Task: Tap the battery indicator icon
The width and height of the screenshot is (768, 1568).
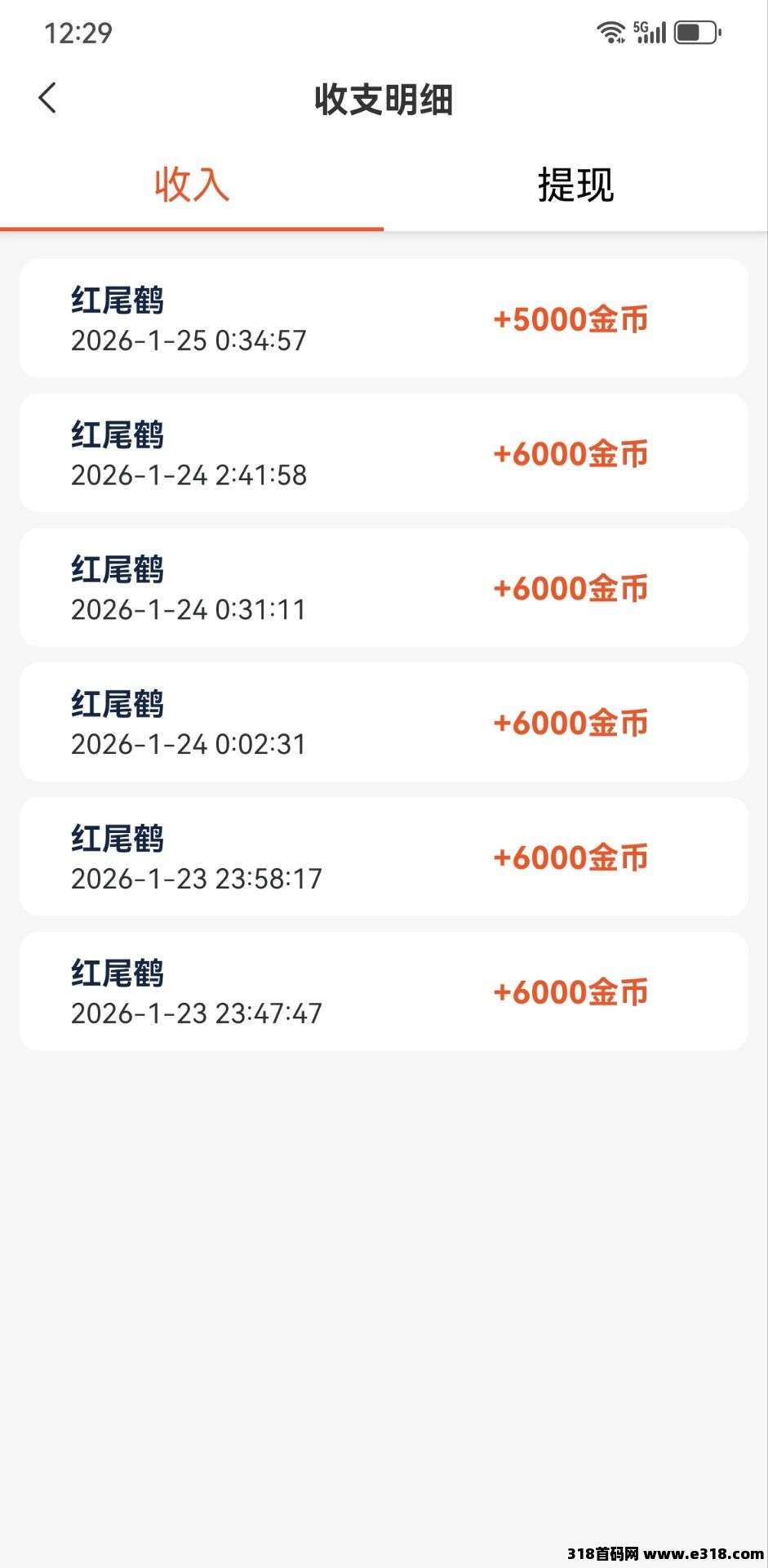Action: (695, 32)
